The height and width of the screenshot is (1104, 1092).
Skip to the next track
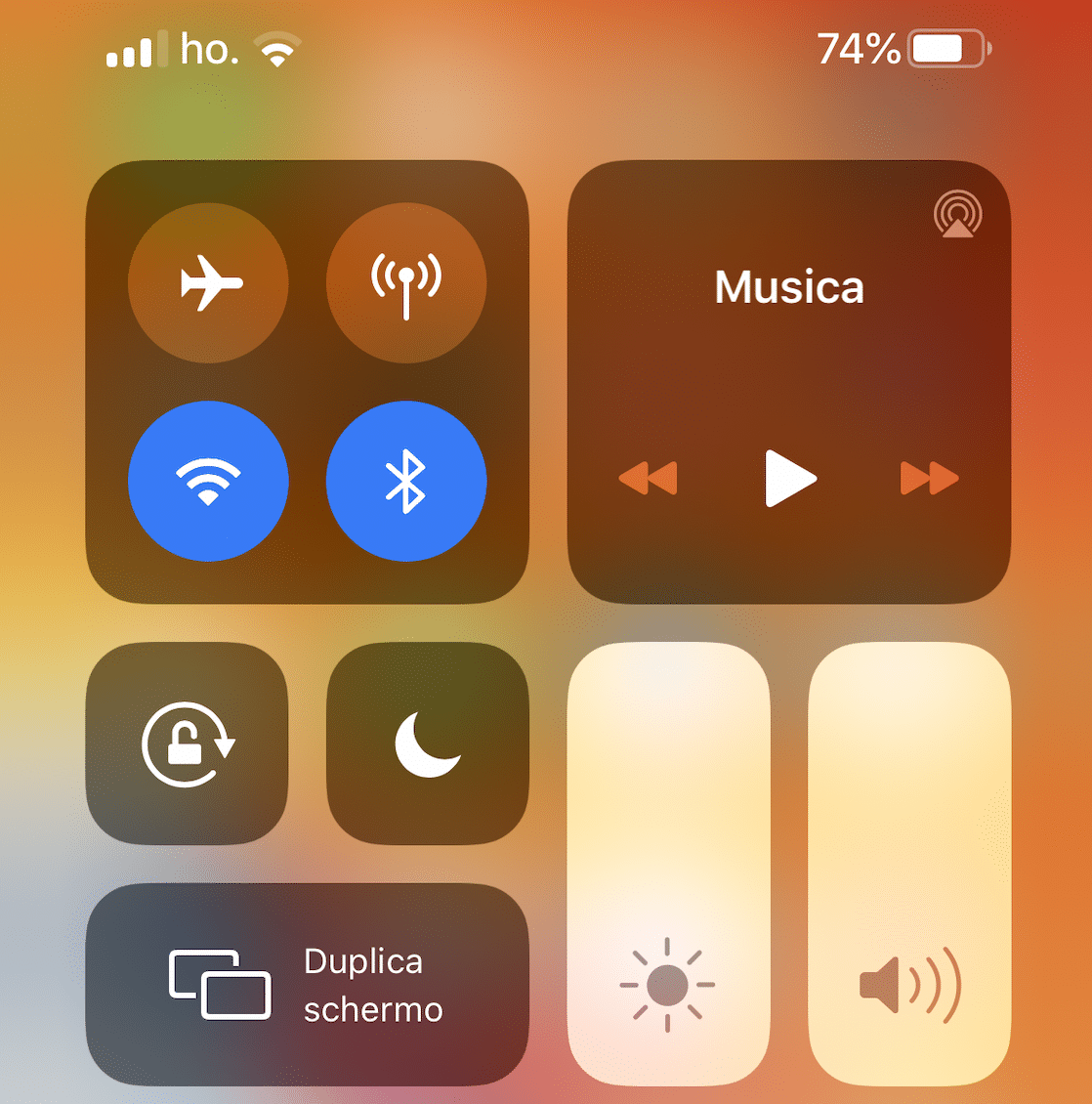929,479
